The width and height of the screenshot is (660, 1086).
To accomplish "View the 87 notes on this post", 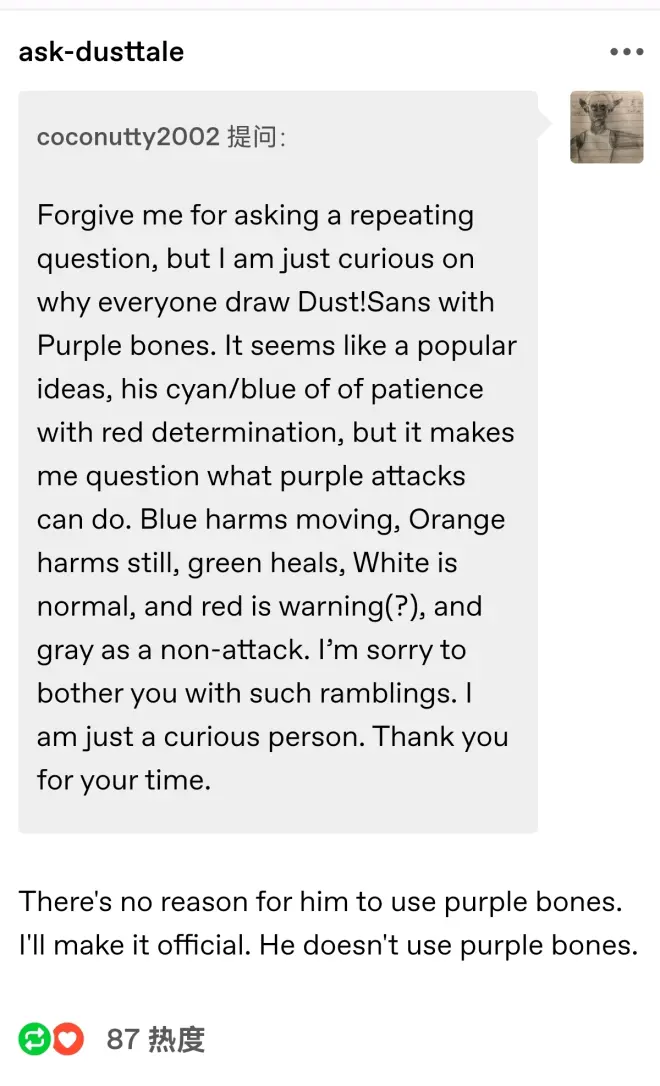I will click(x=155, y=1039).
